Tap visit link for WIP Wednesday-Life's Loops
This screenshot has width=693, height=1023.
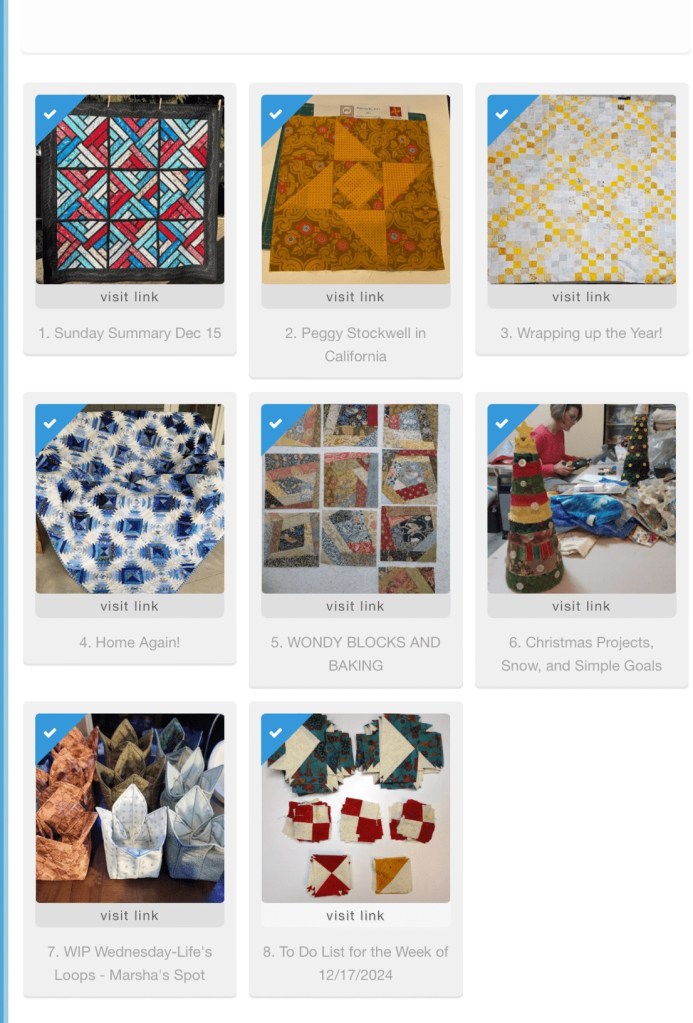pos(130,915)
